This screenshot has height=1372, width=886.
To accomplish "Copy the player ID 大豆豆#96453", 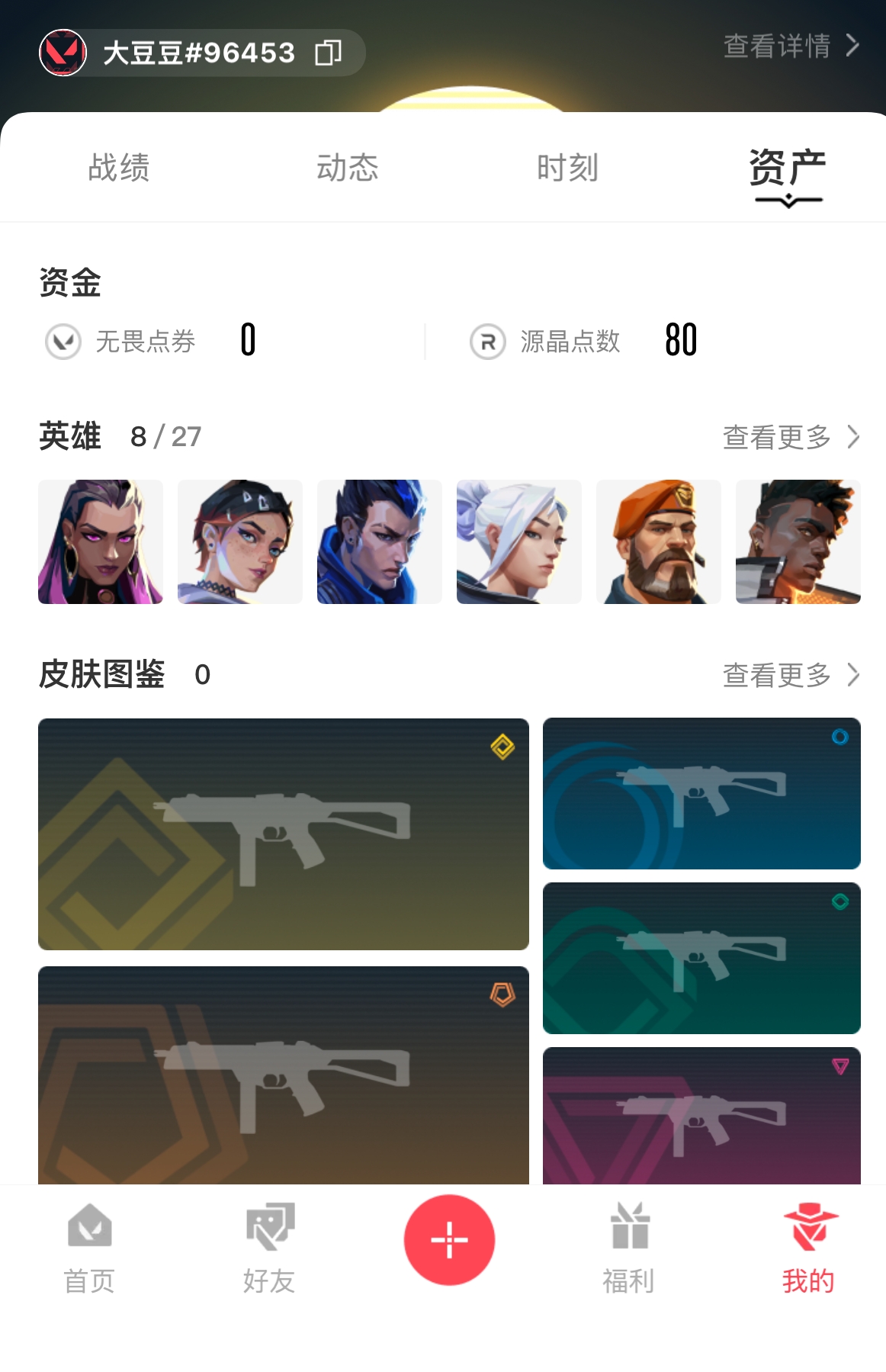I will [329, 53].
